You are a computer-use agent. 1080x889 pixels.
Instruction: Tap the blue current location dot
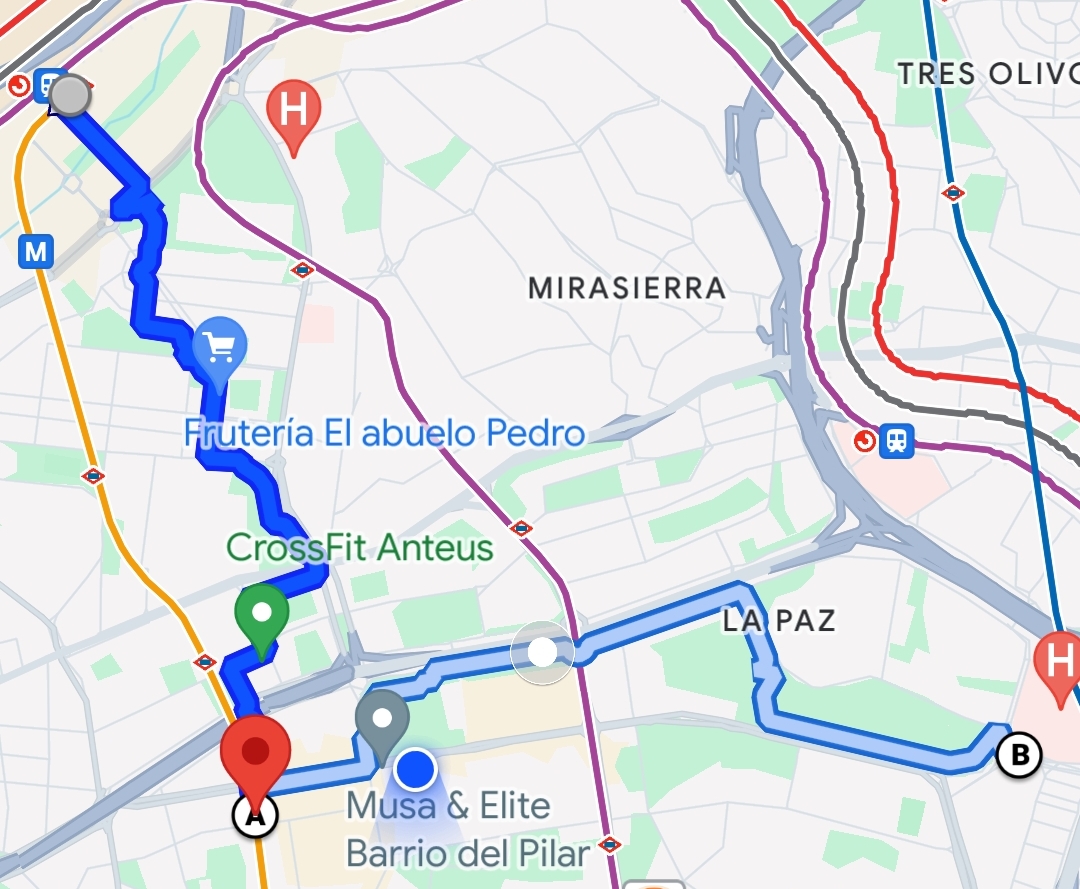(414, 770)
